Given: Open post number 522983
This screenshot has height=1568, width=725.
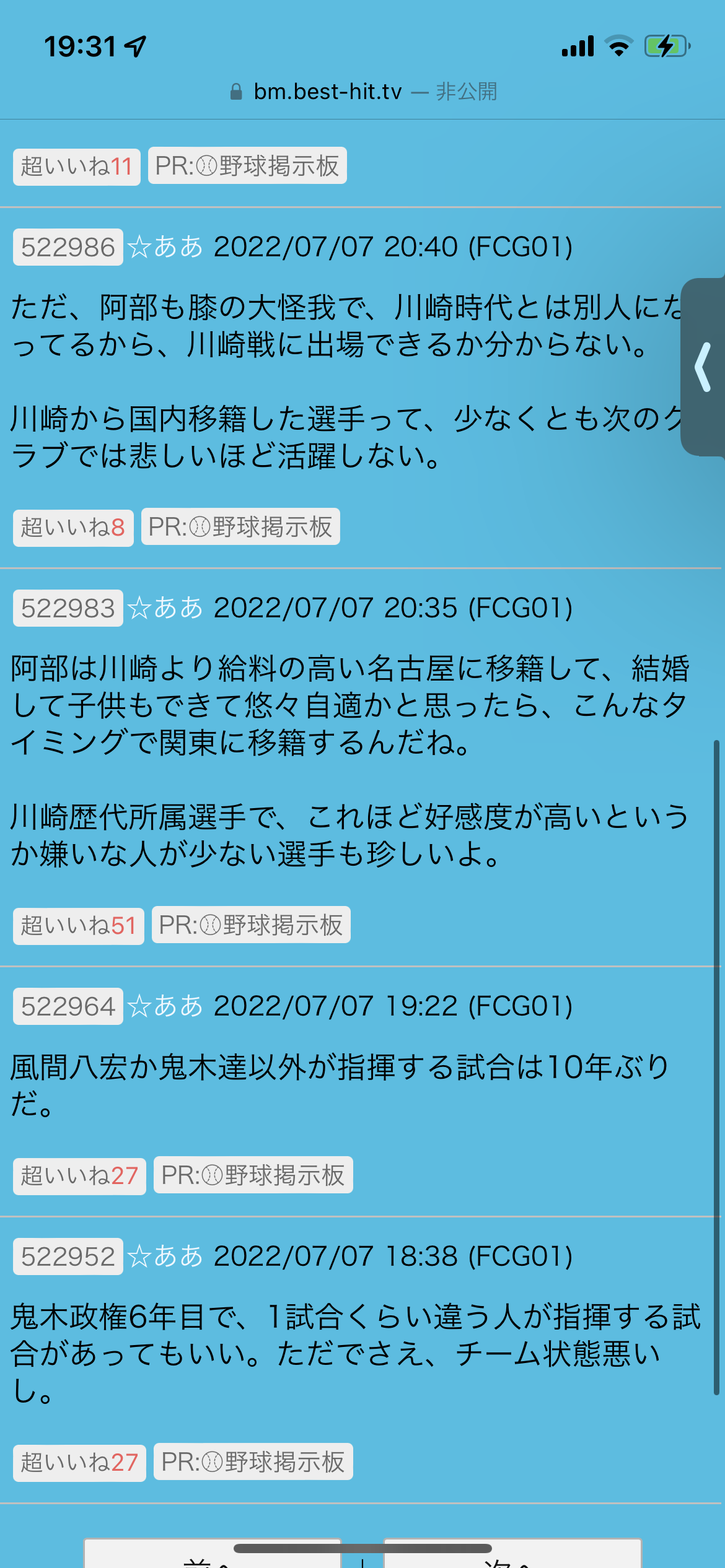Looking at the screenshot, I should 68,608.
